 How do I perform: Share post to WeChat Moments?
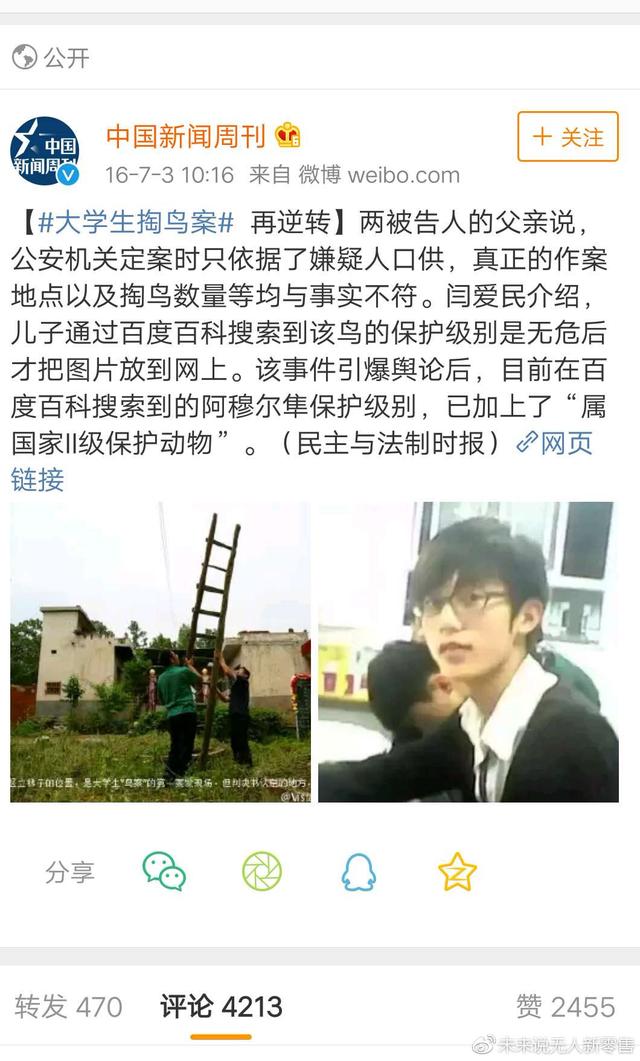point(262,872)
